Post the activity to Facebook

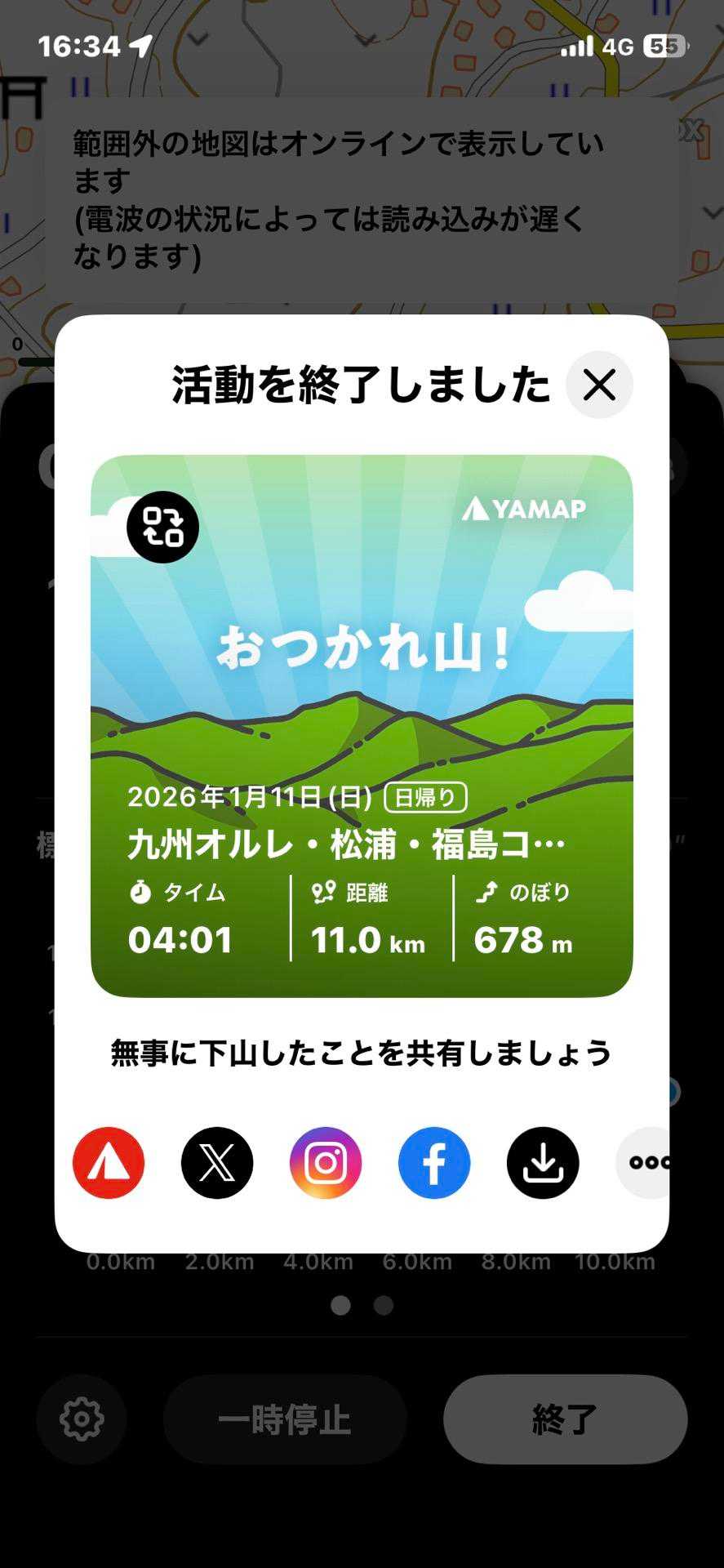tap(434, 1163)
